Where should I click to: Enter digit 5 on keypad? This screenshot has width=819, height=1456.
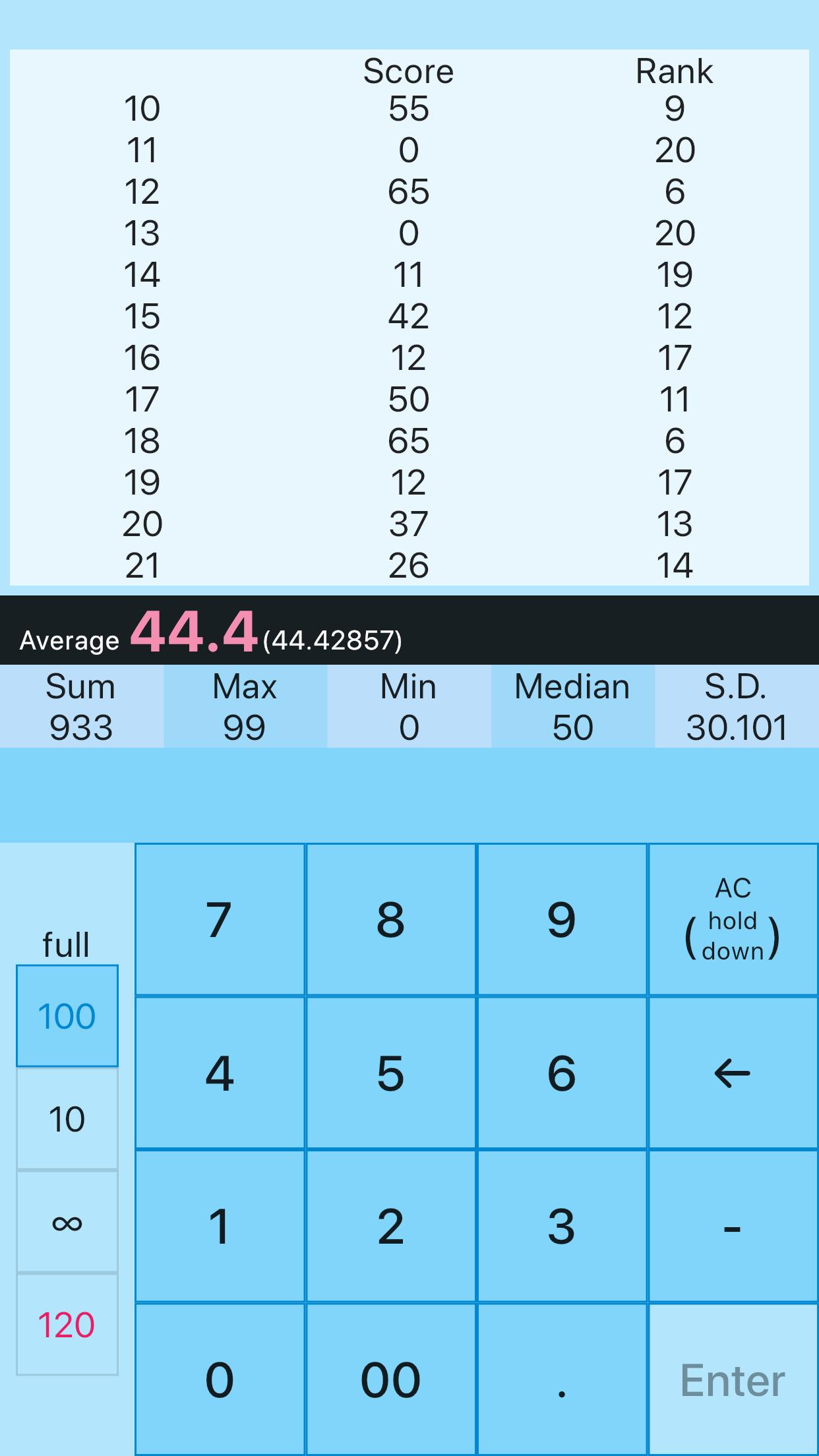click(x=390, y=1073)
